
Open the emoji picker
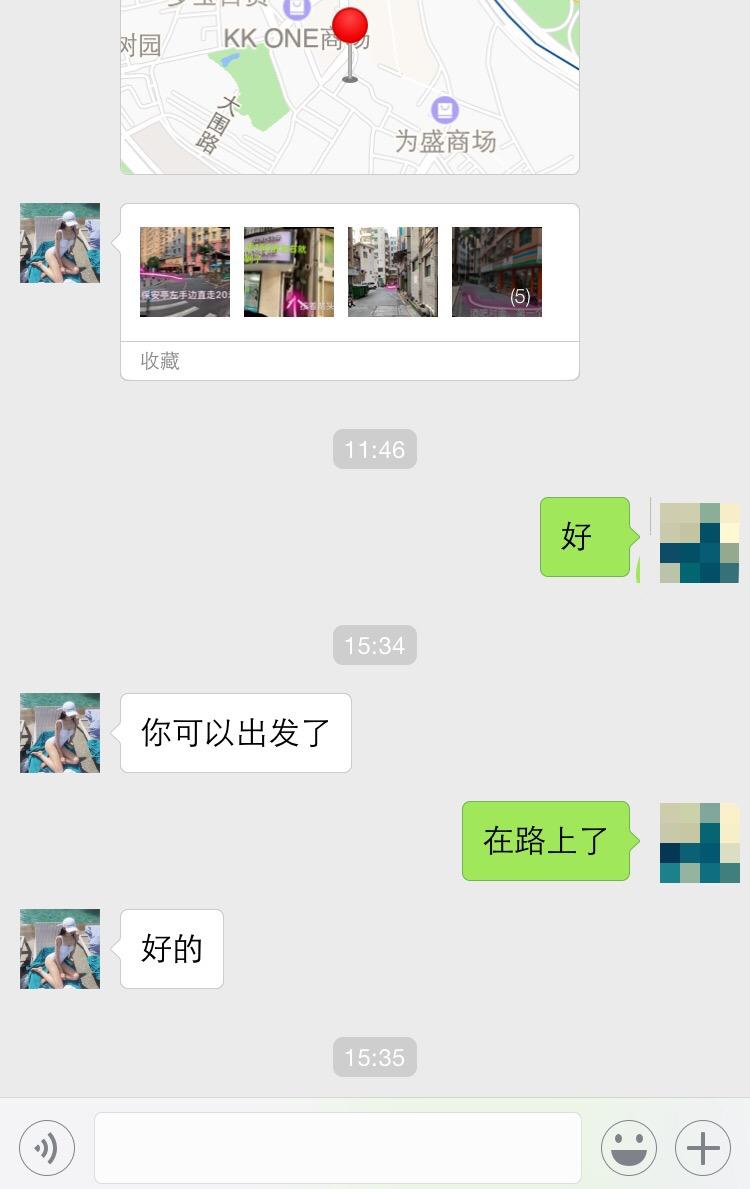(x=628, y=1147)
